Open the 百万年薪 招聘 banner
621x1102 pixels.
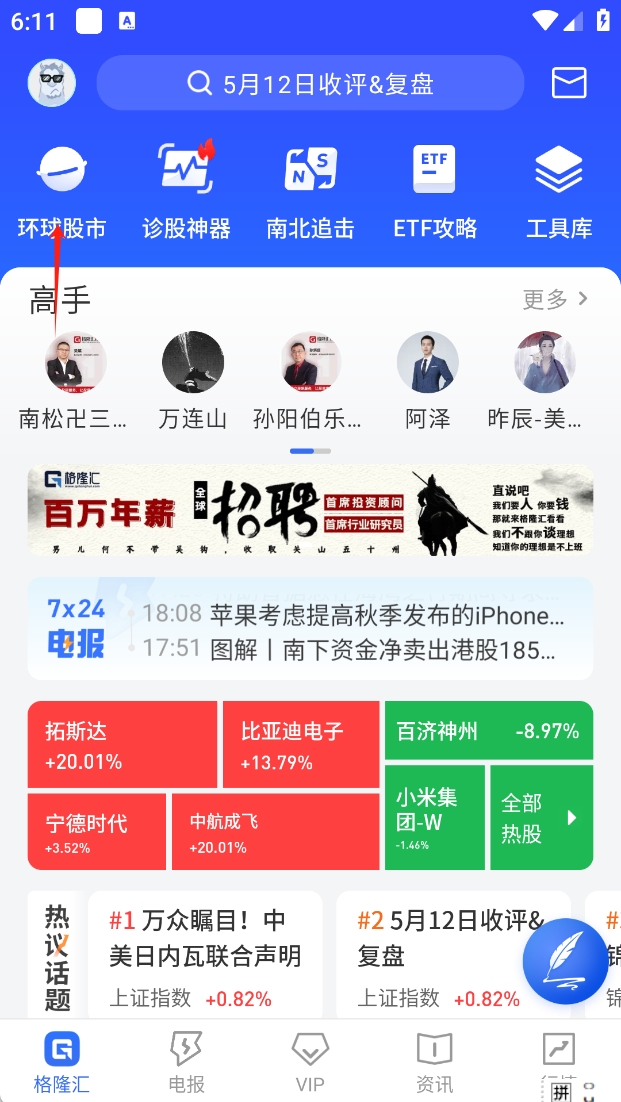[x=310, y=511]
